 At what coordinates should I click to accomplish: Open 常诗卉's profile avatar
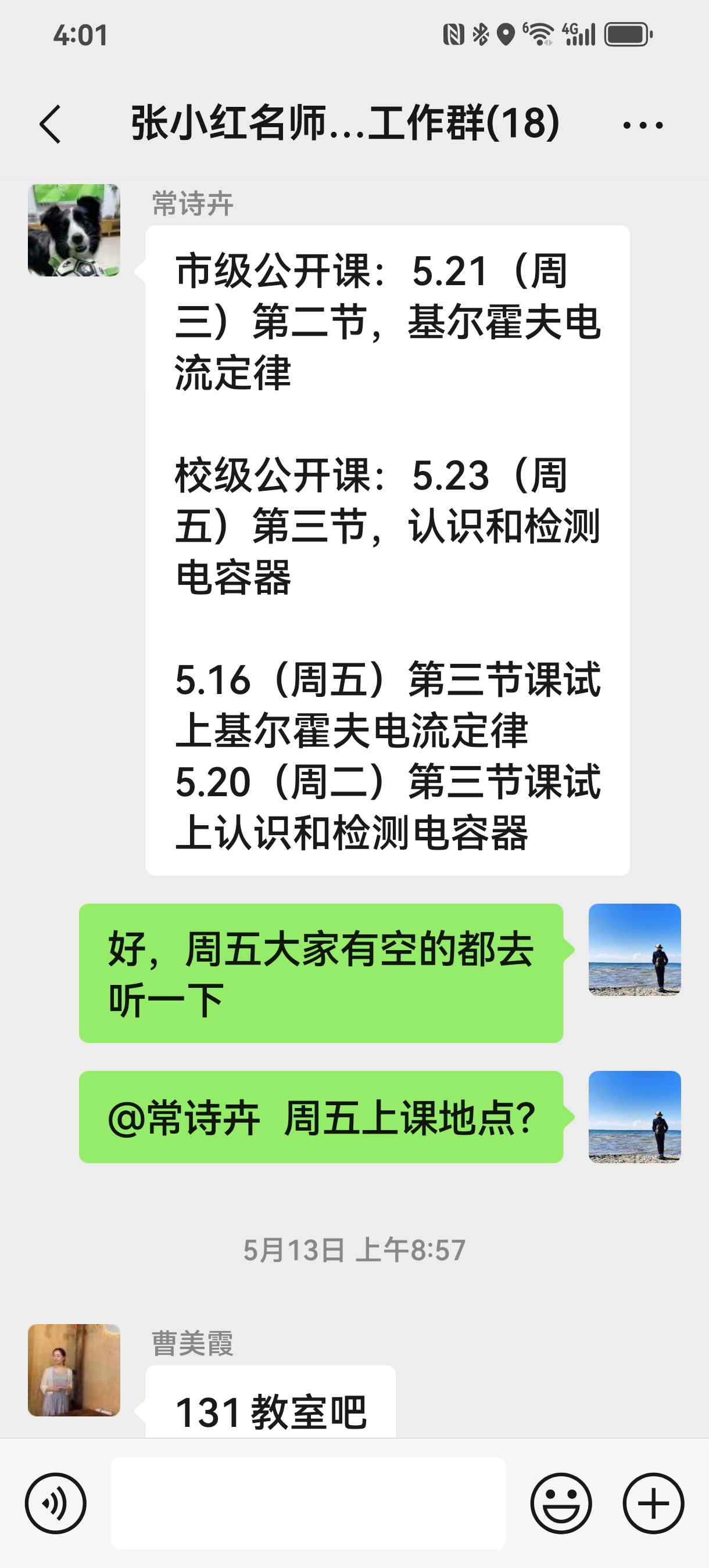coord(74,231)
